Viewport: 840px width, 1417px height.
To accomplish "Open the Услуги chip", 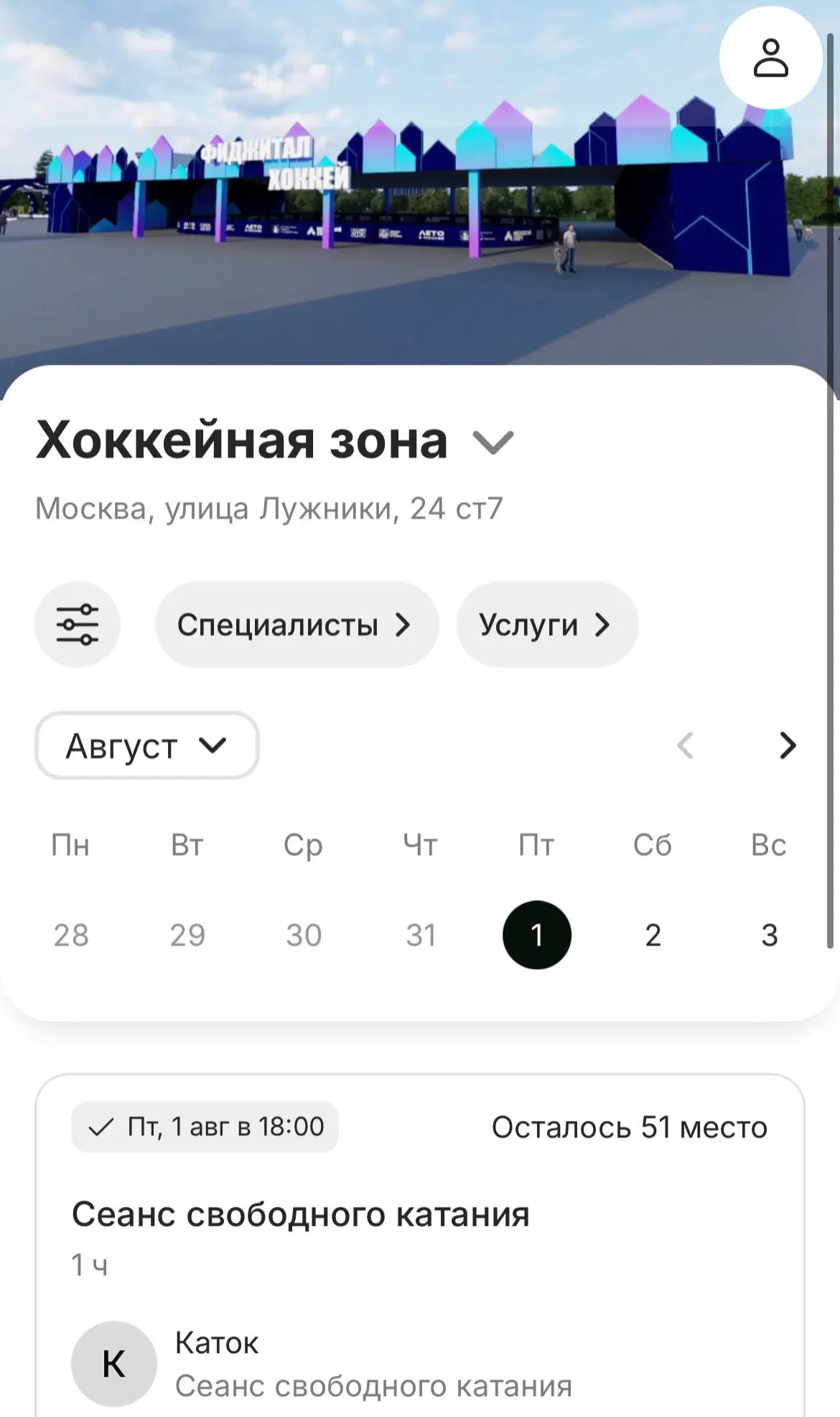I will [x=546, y=625].
